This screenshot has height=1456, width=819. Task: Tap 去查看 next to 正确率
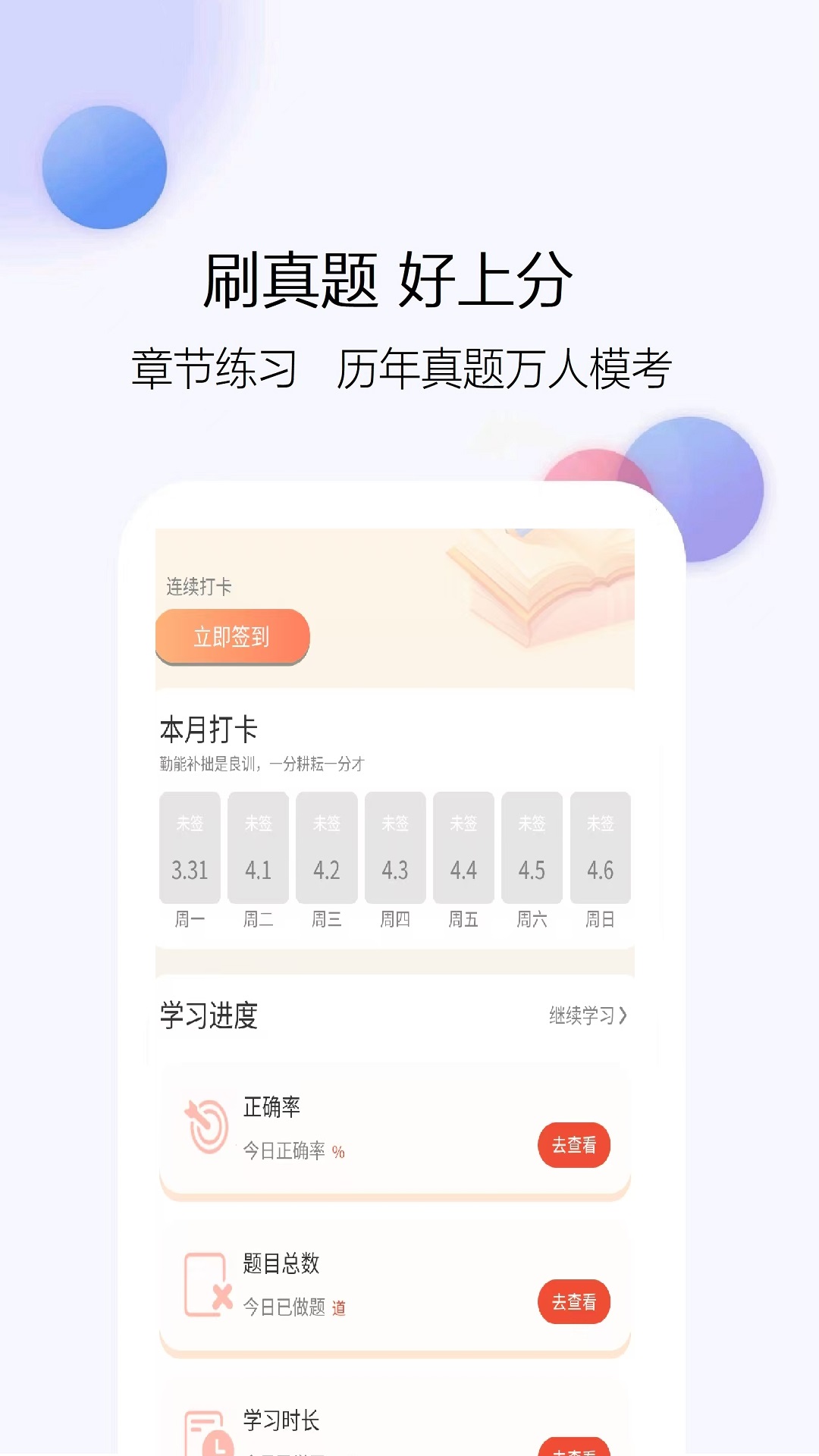(575, 1145)
